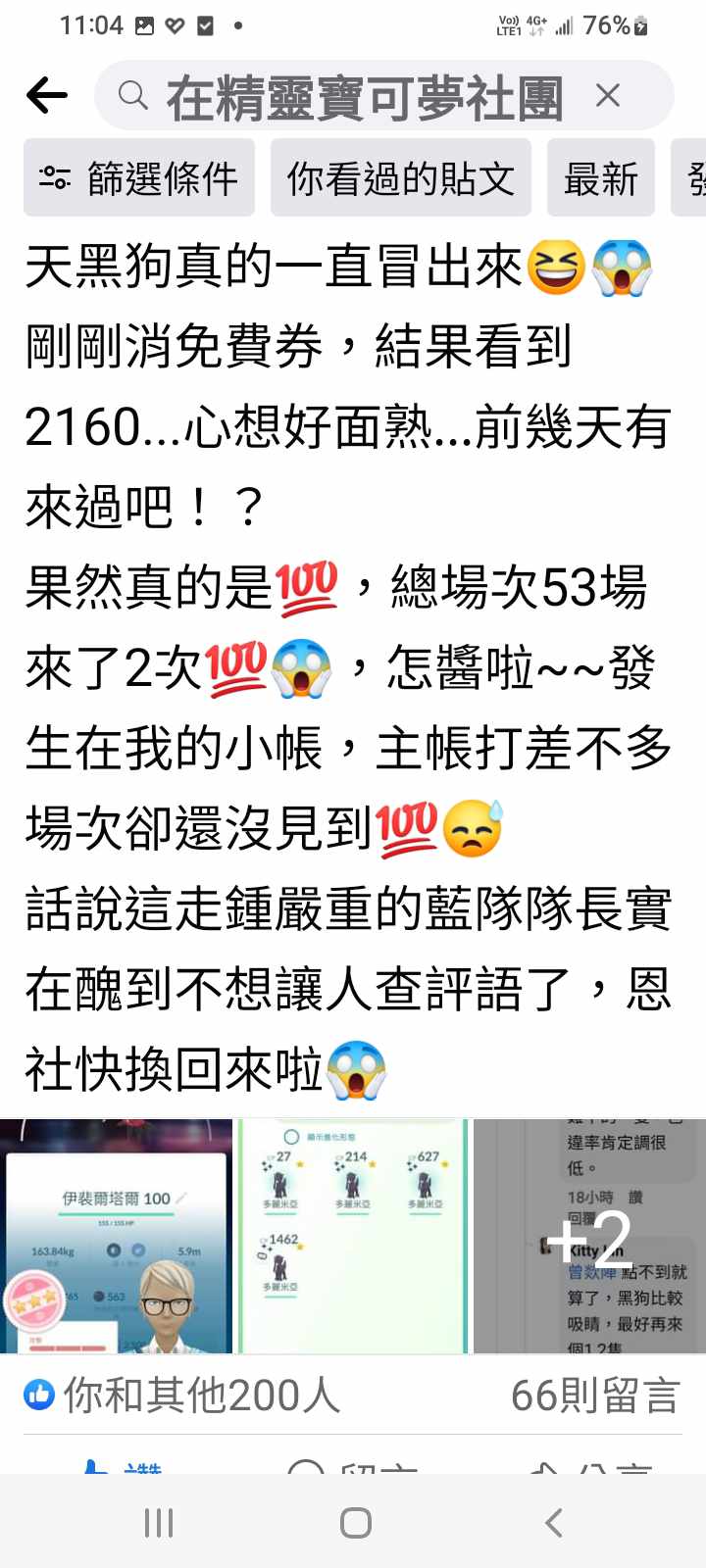
Task: View the +2 more photos tile
Action: pyautogui.click(x=589, y=1237)
